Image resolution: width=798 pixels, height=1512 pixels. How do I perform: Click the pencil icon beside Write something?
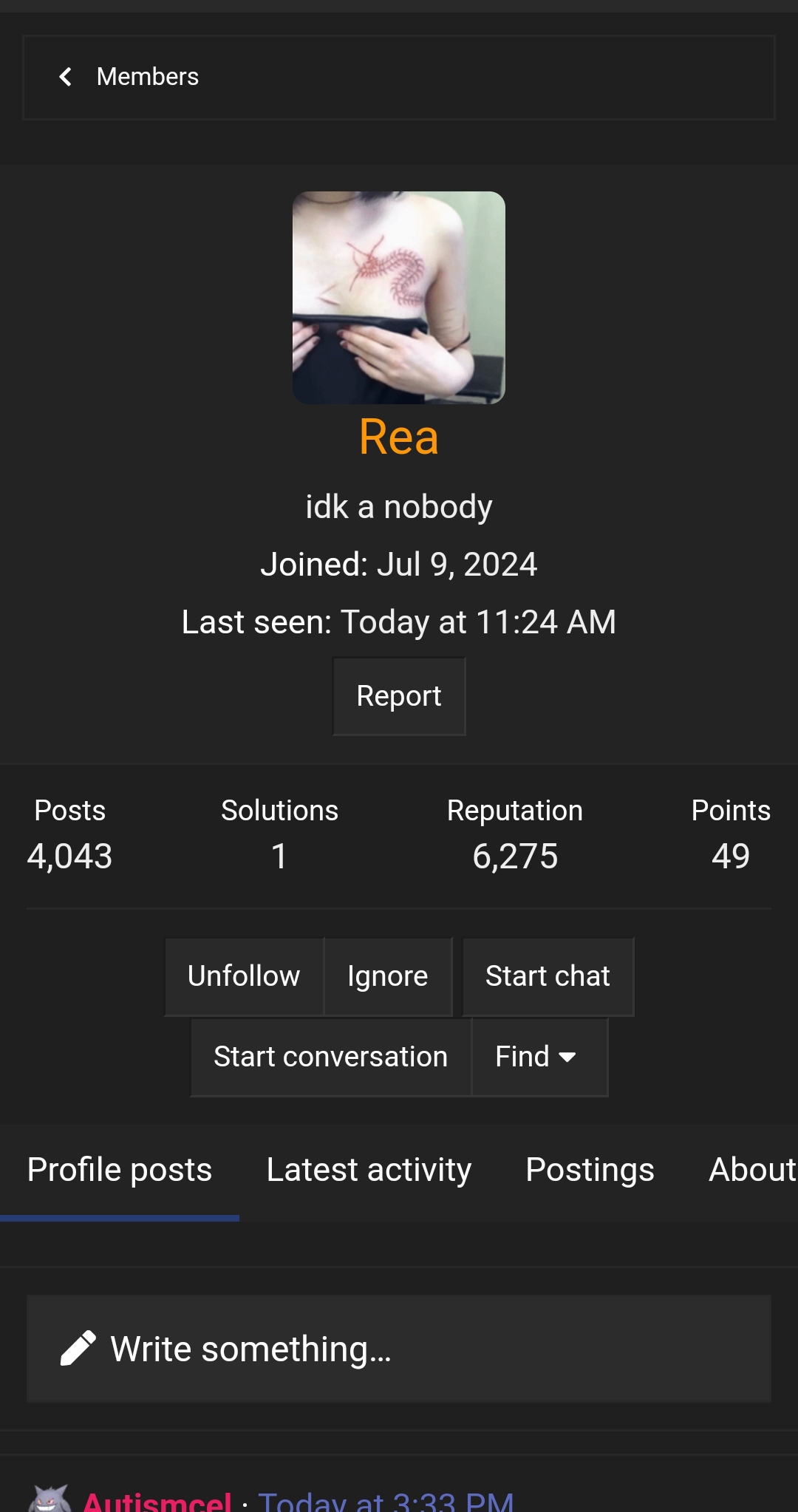coord(78,1348)
